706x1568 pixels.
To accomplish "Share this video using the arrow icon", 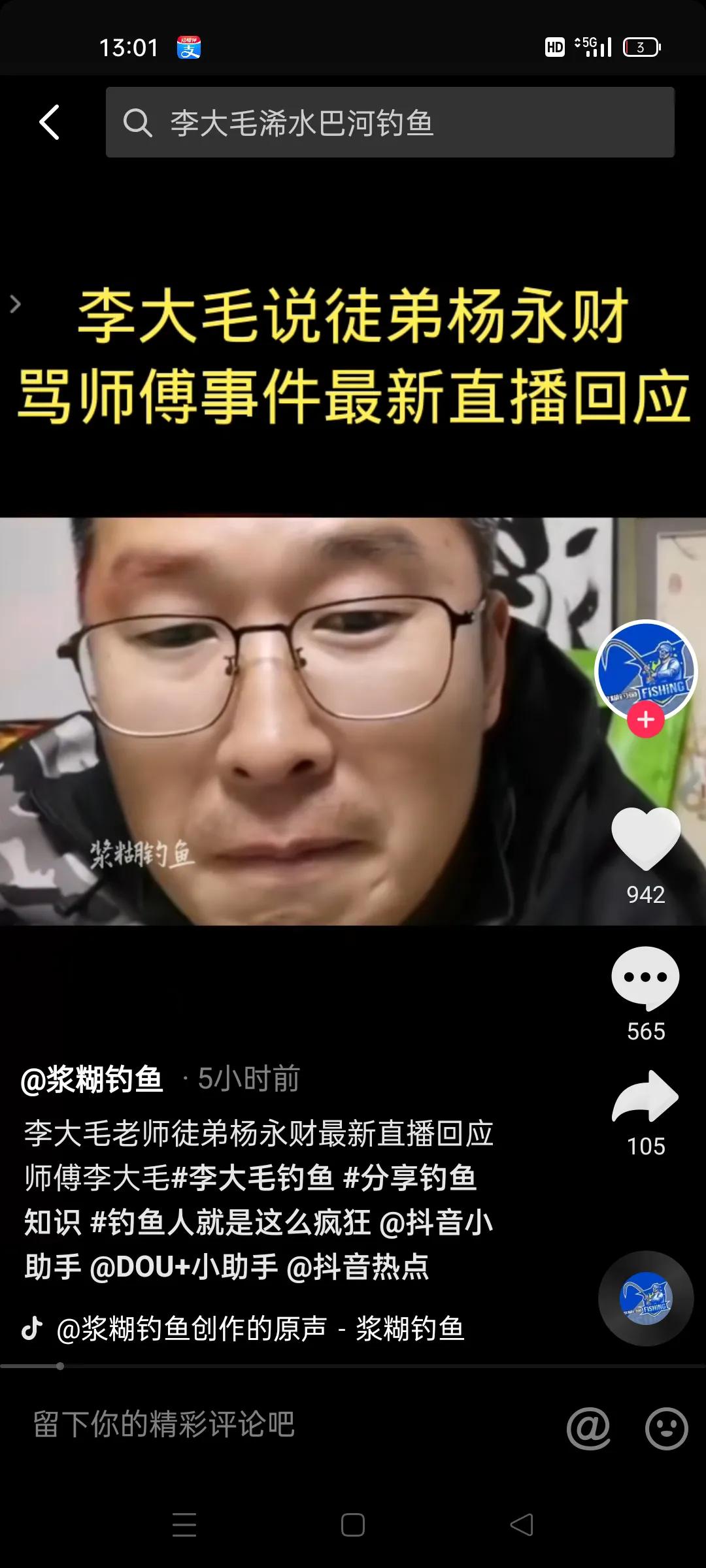I will 646,1097.
